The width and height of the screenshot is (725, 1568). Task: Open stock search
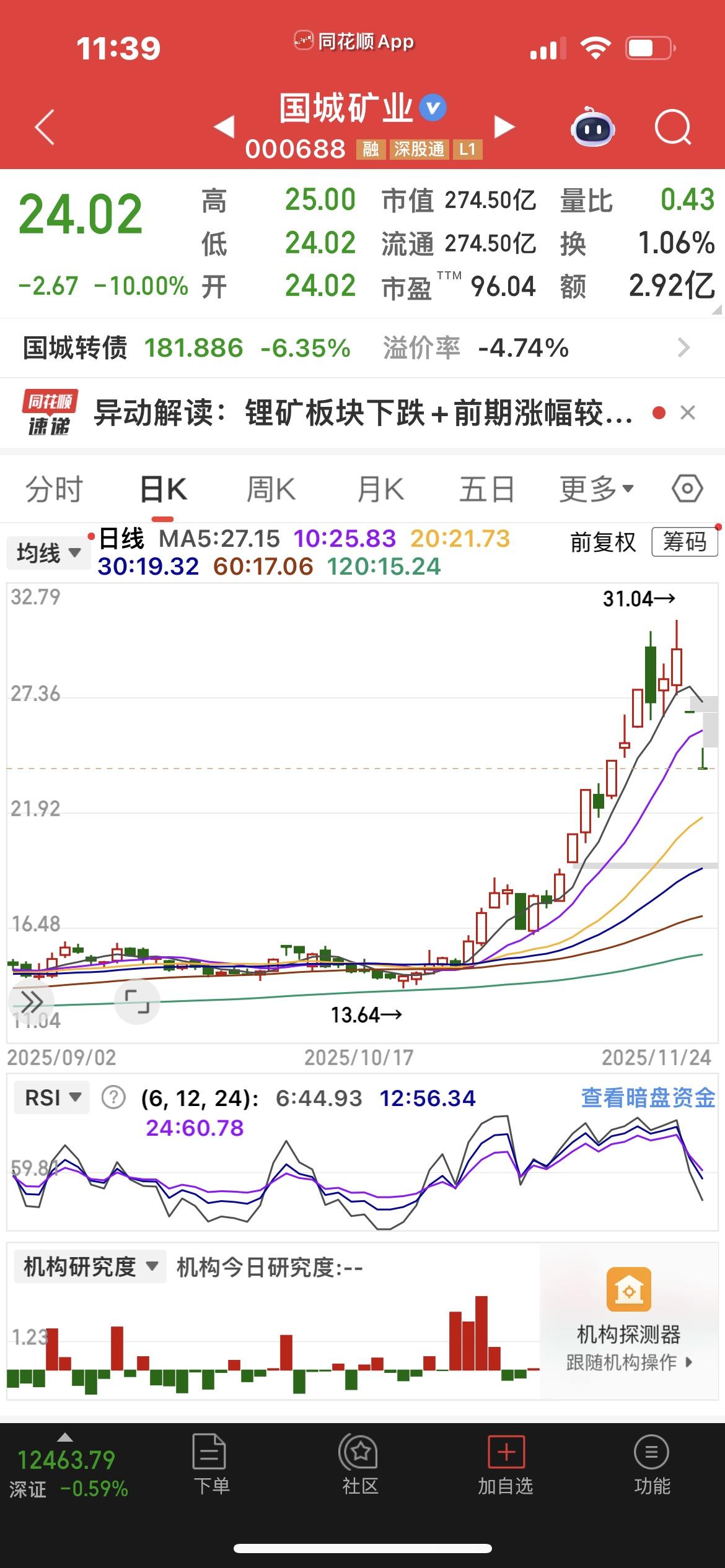tap(672, 127)
